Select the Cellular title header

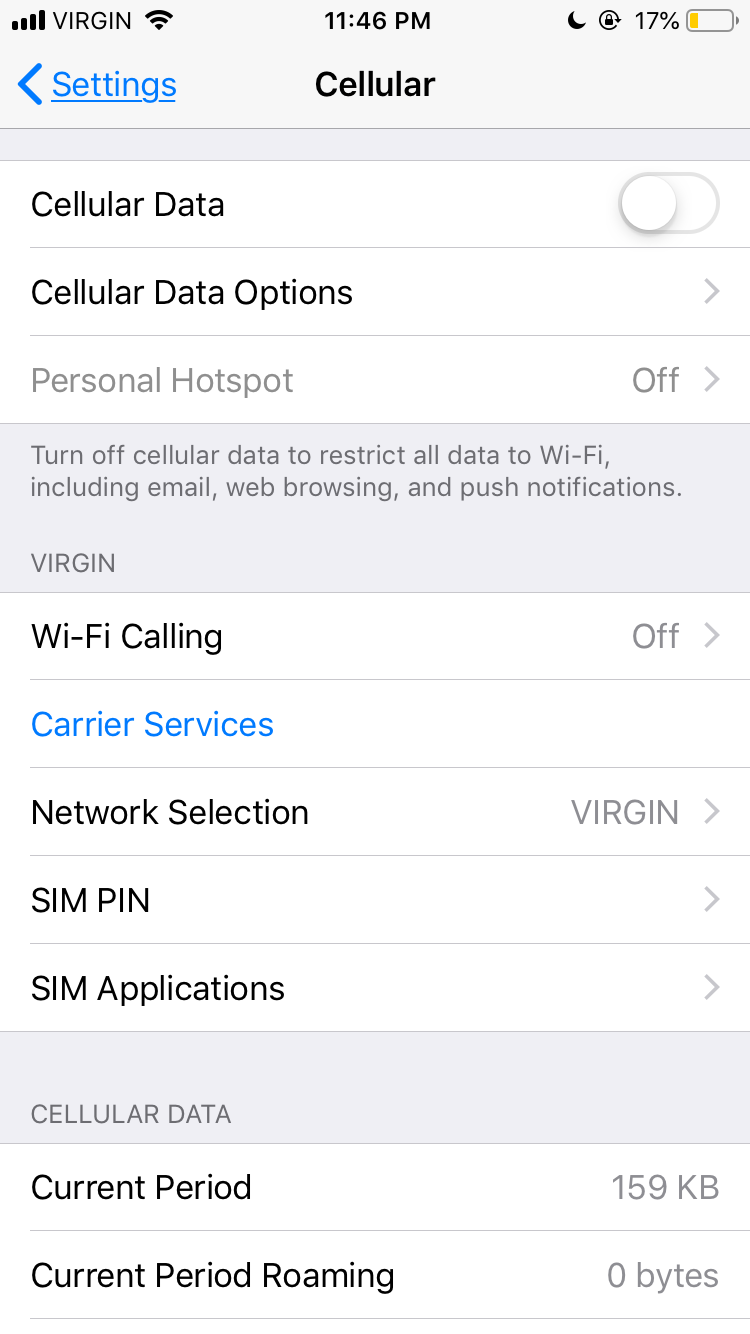pos(375,84)
